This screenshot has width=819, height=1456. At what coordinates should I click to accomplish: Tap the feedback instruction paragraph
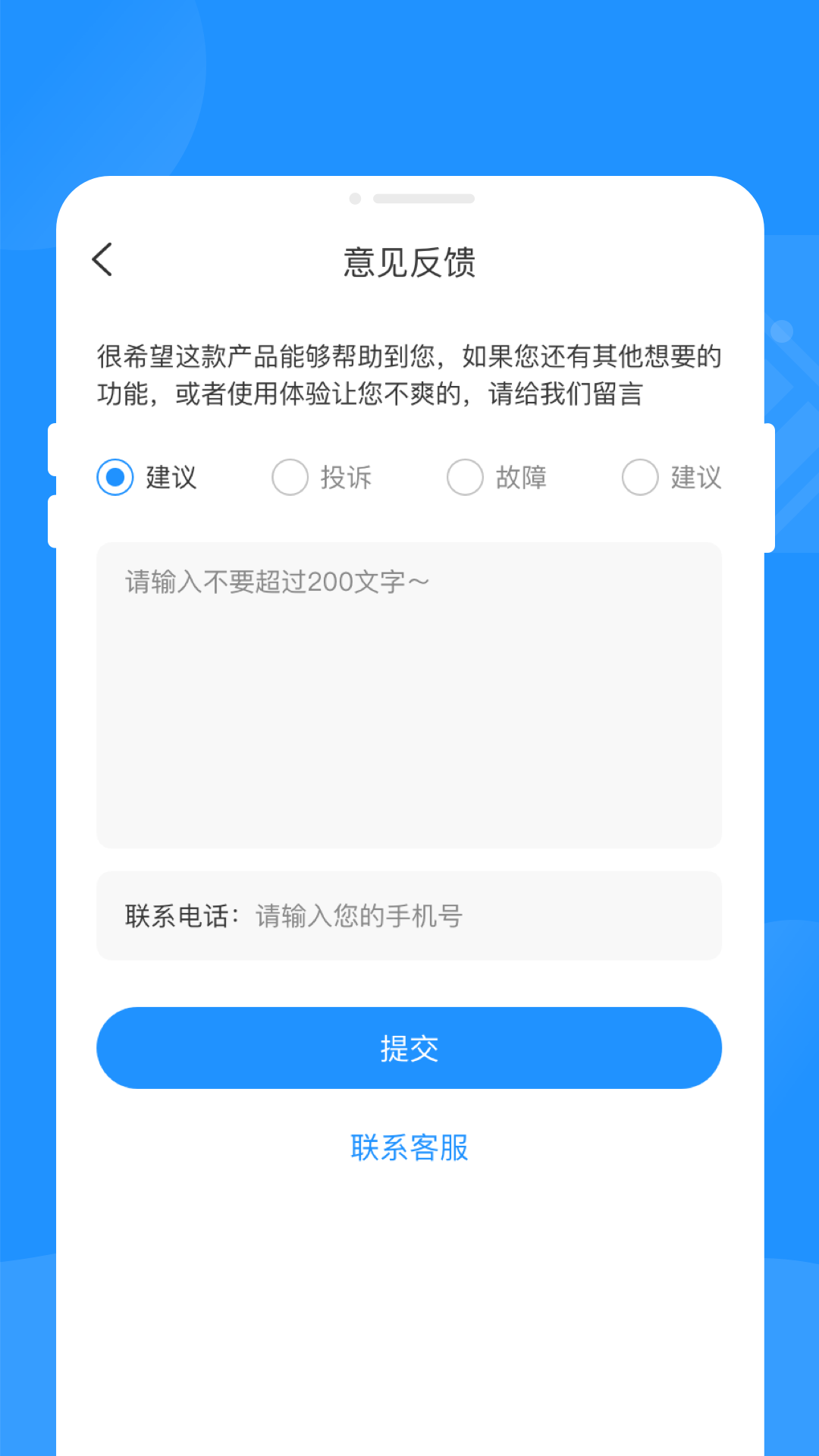409,375
